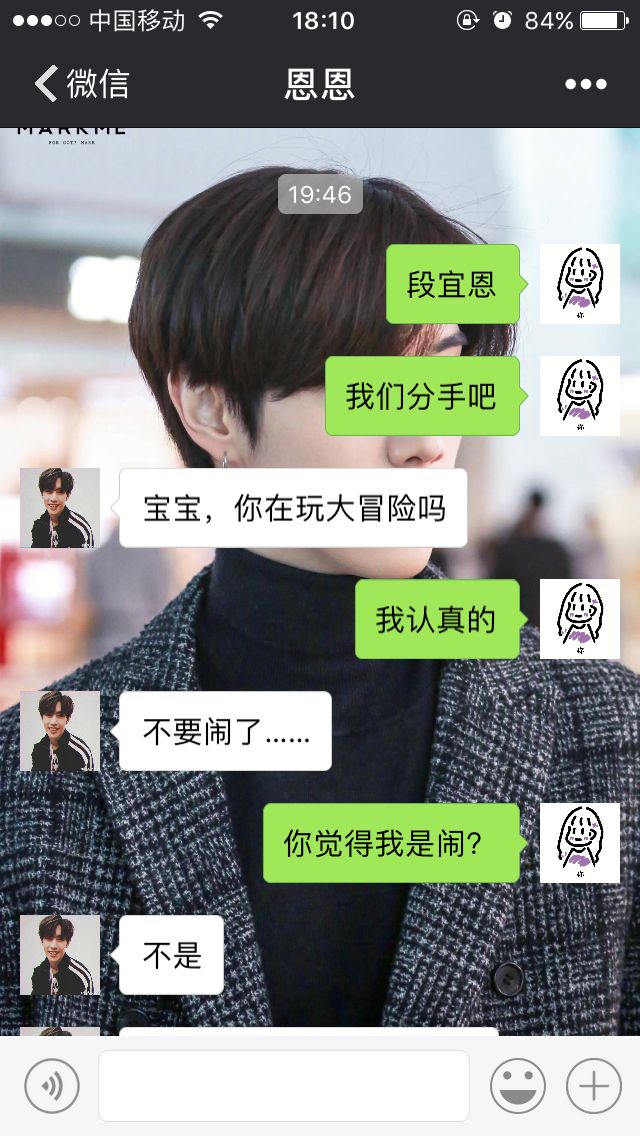Open own avatar beside 我们分手吧 message
Image resolution: width=640 pixels, height=1136 pixels.
579,396
